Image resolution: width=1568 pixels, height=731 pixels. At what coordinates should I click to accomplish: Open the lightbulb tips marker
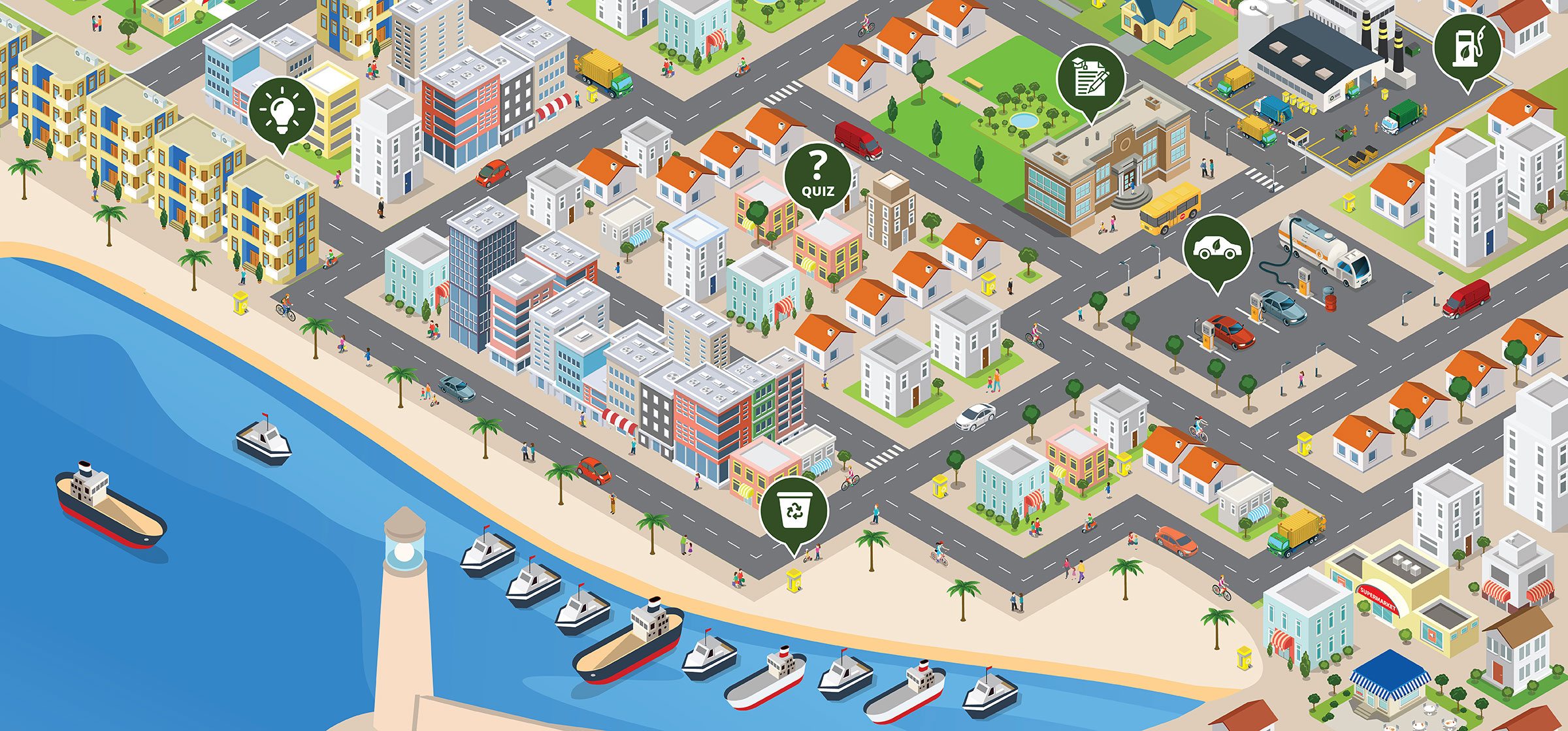coord(282,112)
